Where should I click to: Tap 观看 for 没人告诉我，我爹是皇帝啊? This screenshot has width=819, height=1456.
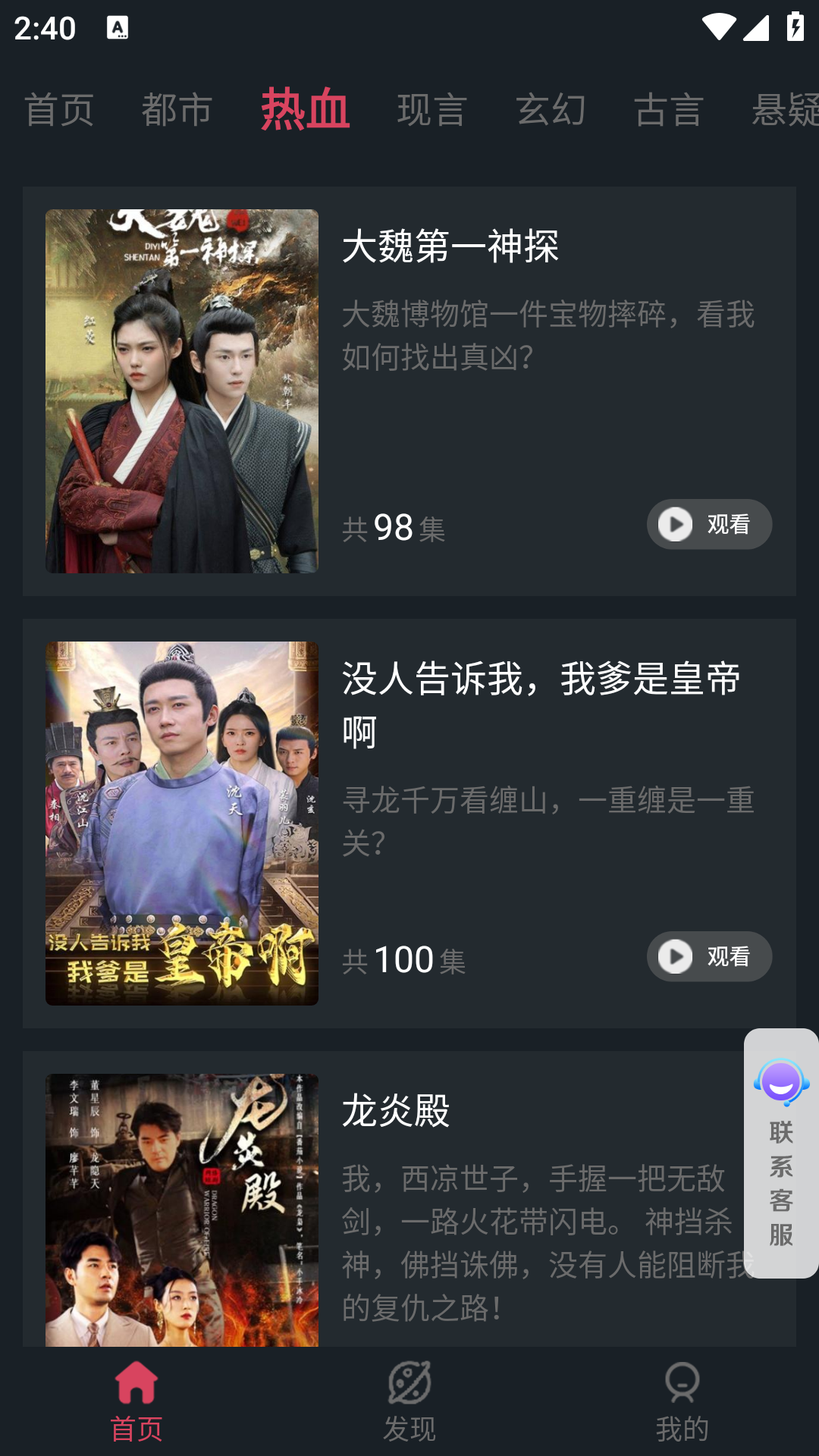[709, 956]
